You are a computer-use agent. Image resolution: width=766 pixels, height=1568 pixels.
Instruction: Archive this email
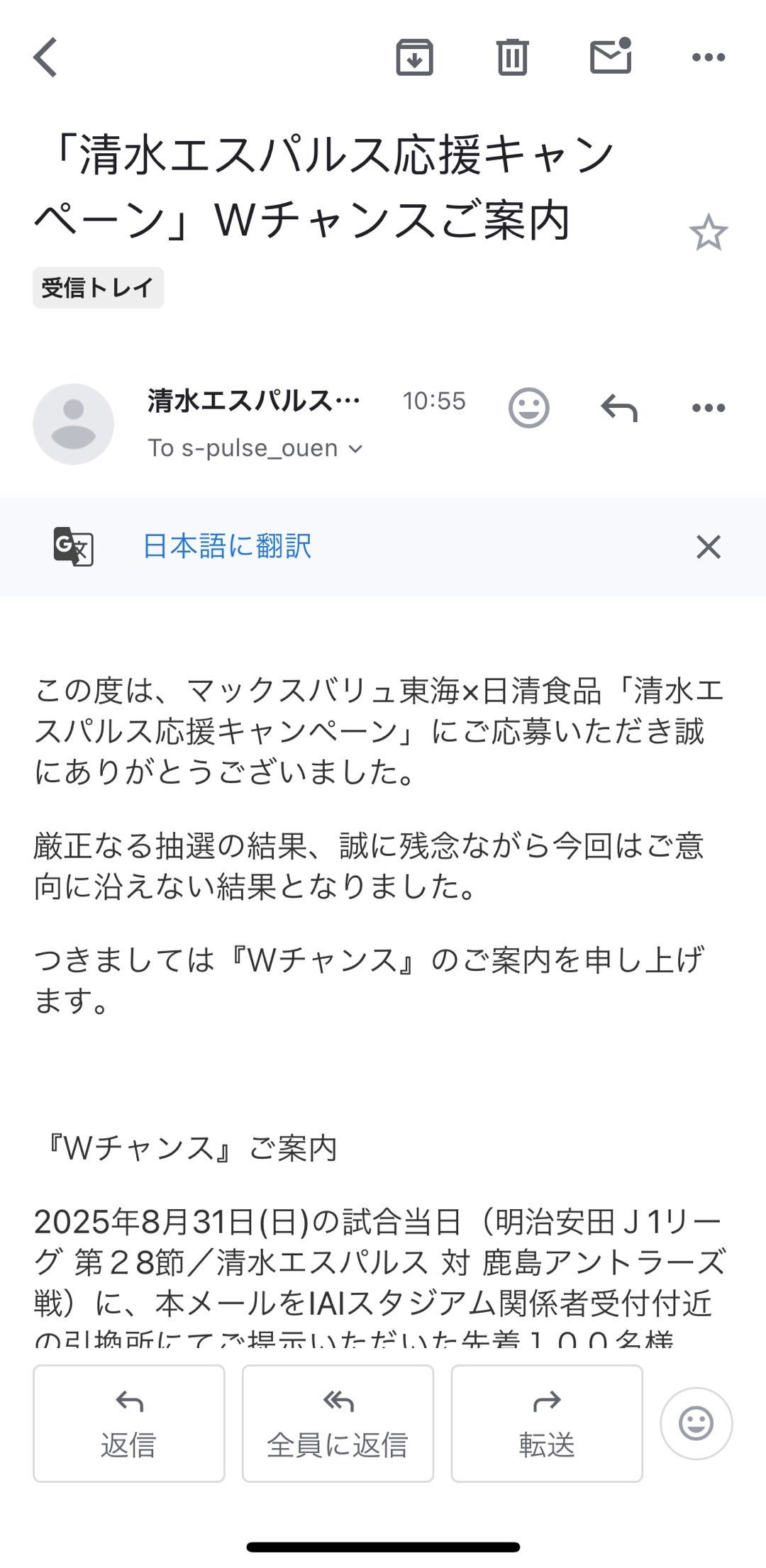pyautogui.click(x=414, y=57)
